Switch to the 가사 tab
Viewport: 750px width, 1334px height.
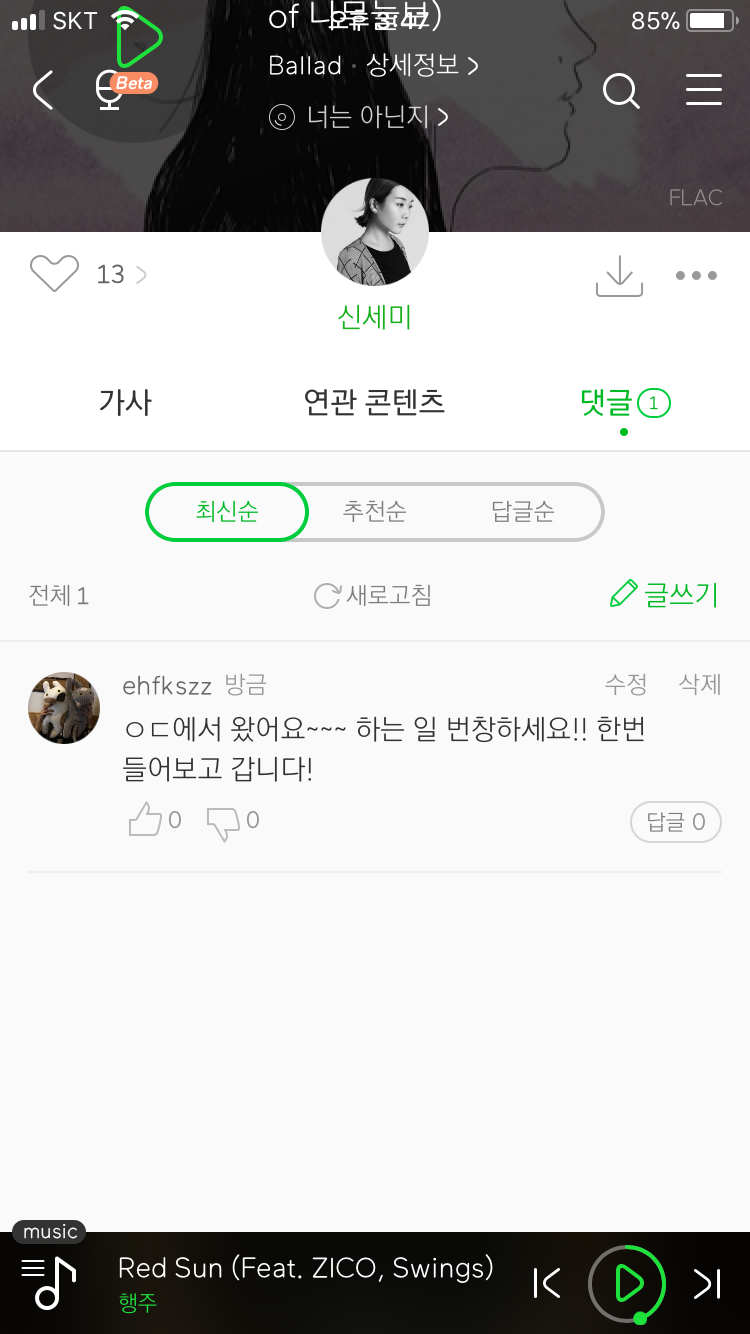[125, 402]
